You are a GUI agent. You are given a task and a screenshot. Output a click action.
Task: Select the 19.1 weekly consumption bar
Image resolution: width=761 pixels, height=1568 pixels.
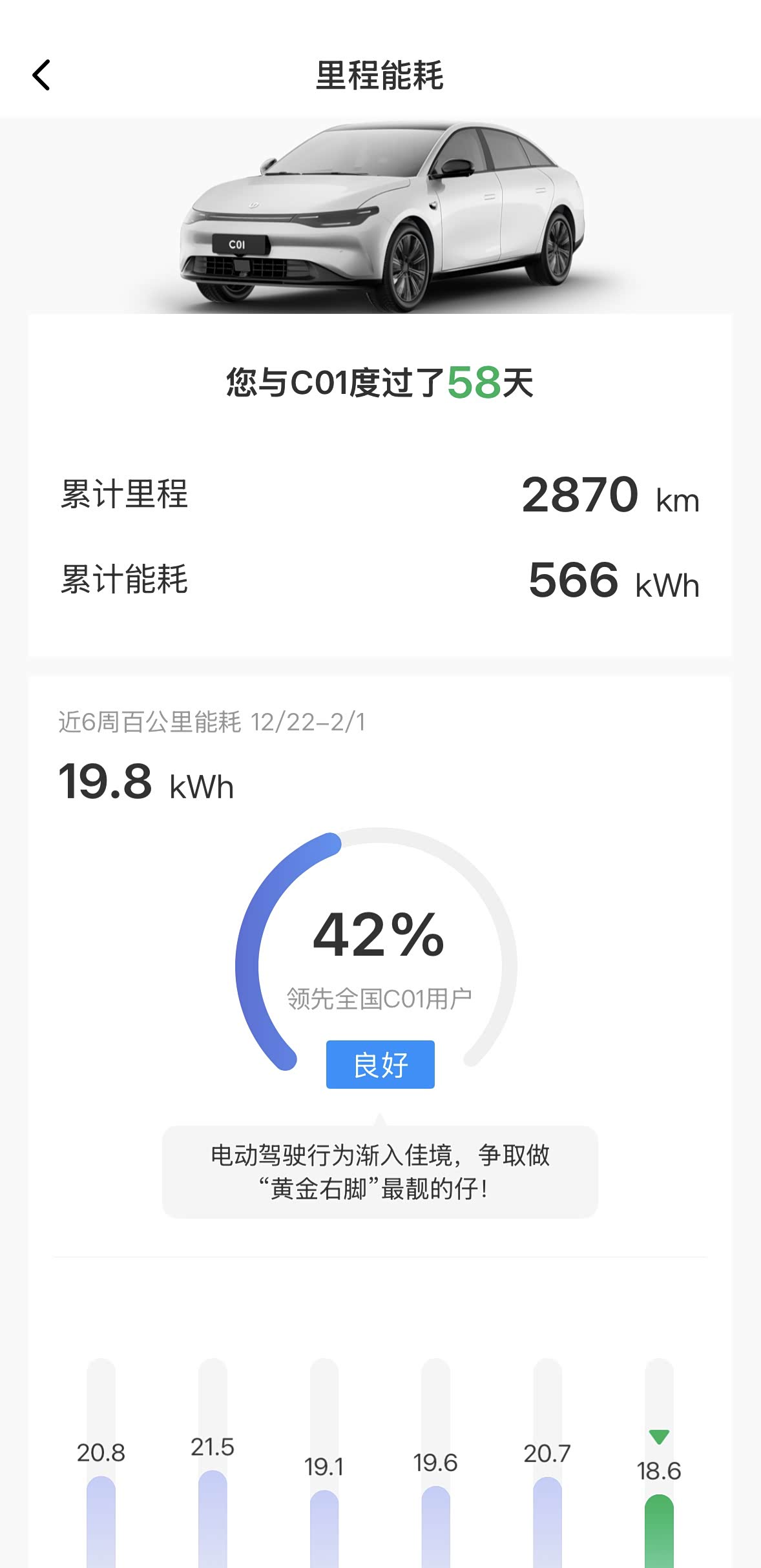pyautogui.click(x=324, y=1527)
